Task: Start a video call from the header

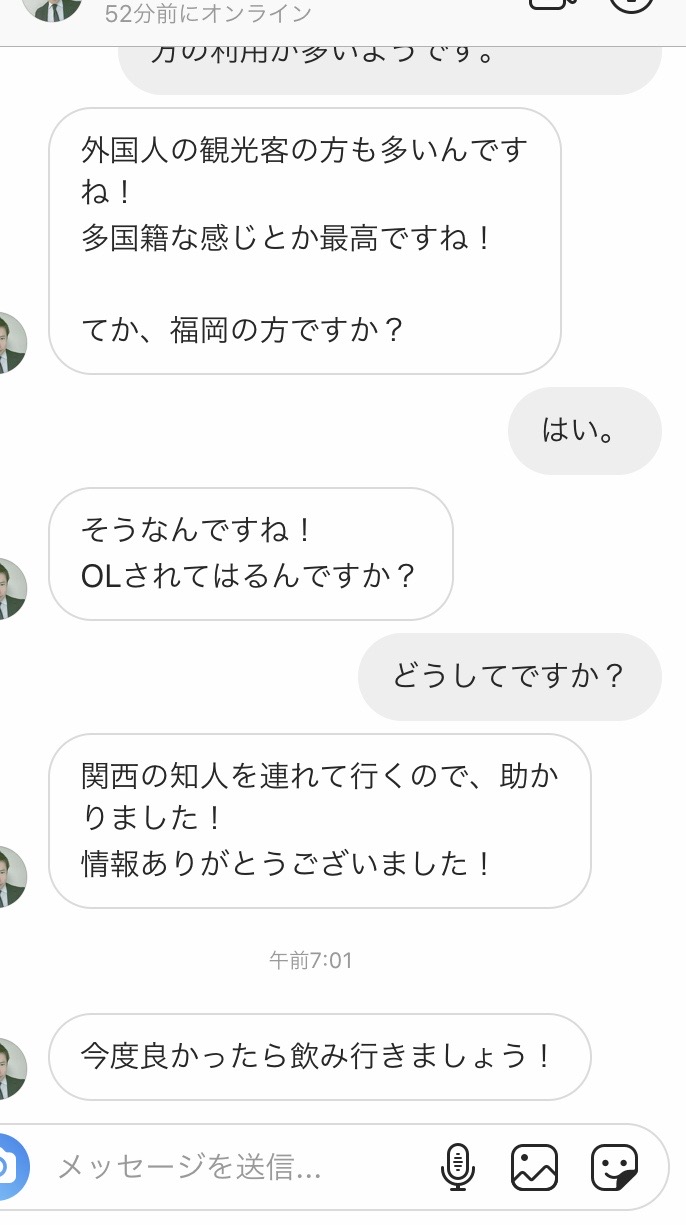Action: pos(548,4)
